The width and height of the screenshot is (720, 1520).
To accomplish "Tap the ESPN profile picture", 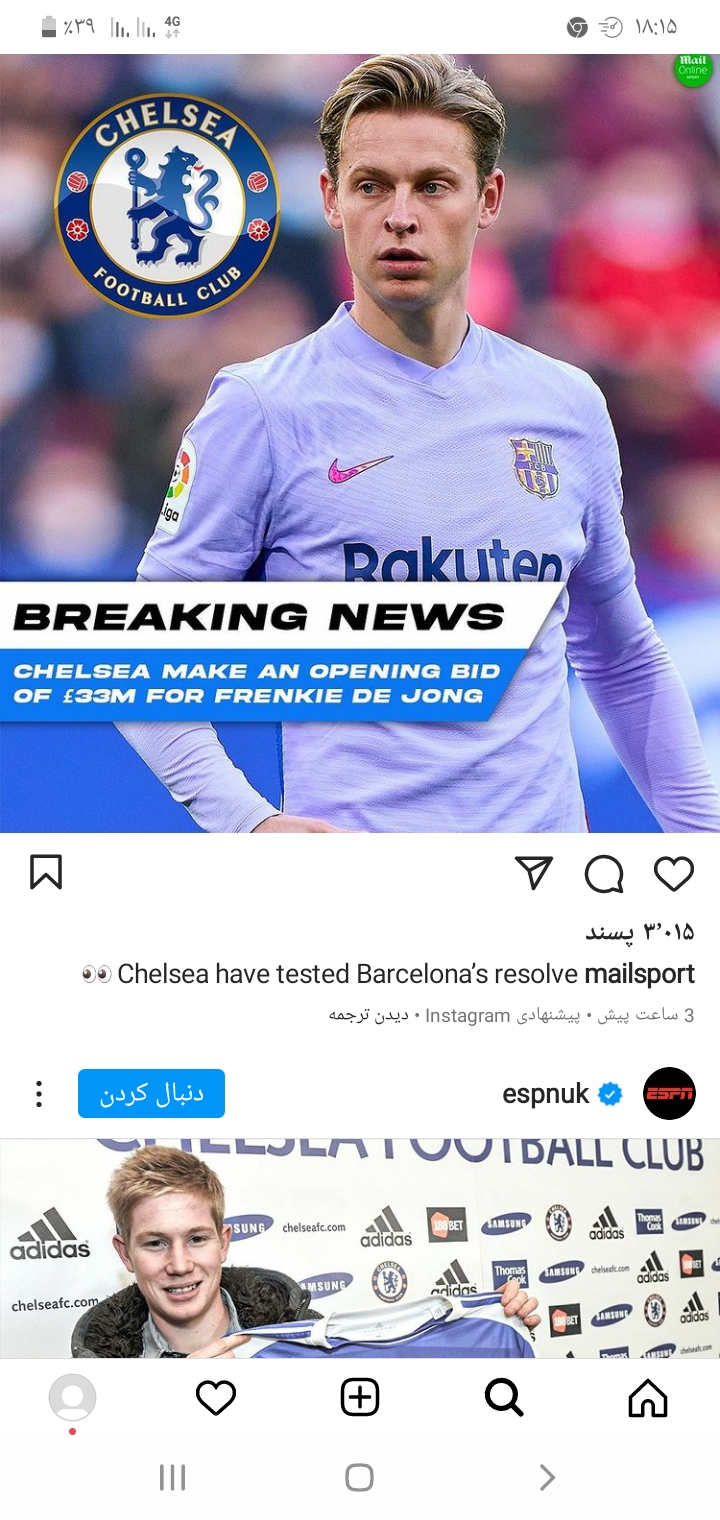I will [x=669, y=1093].
